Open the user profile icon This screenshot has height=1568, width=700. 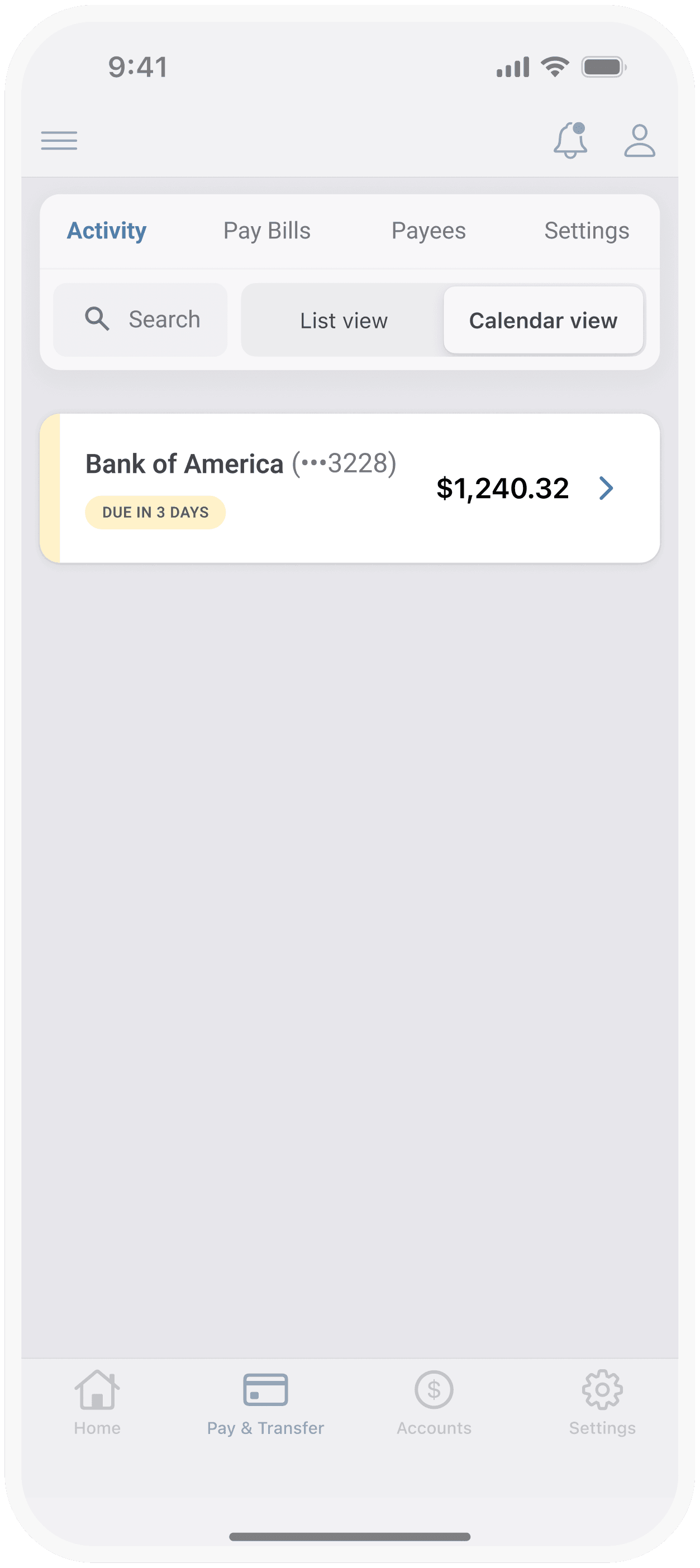639,141
